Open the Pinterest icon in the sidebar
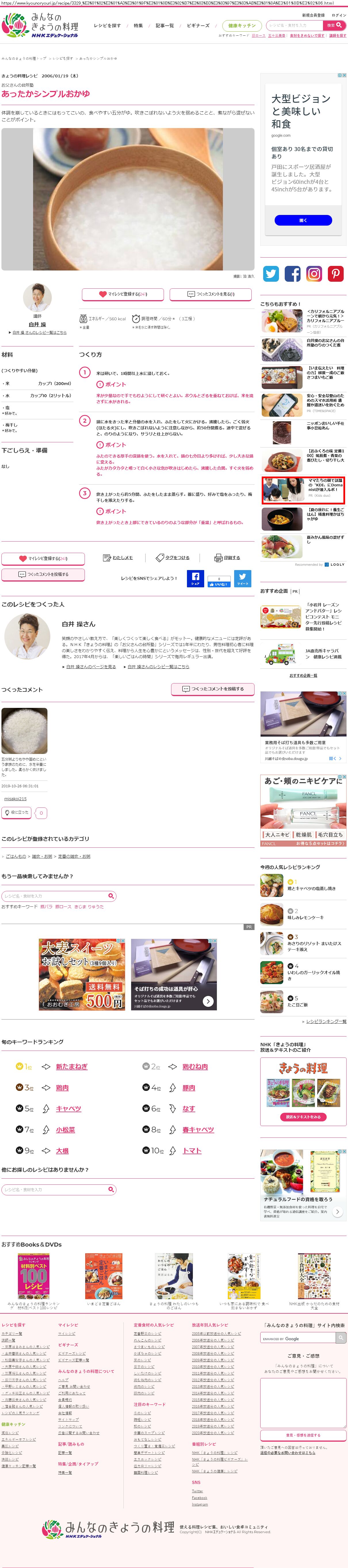348x1568 pixels. (335, 274)
